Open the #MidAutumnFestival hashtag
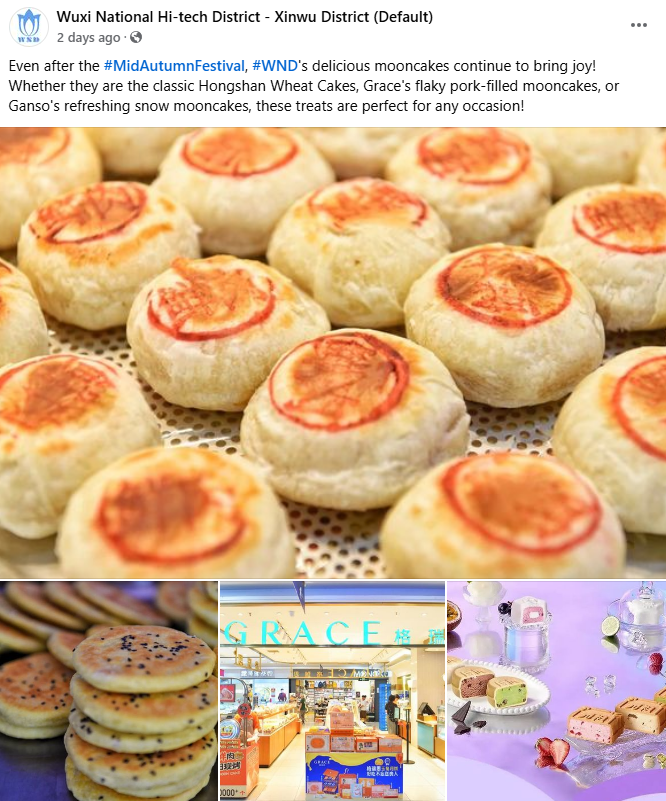The width and height of the screenshot is (666, 801). (x=174, y=66)
